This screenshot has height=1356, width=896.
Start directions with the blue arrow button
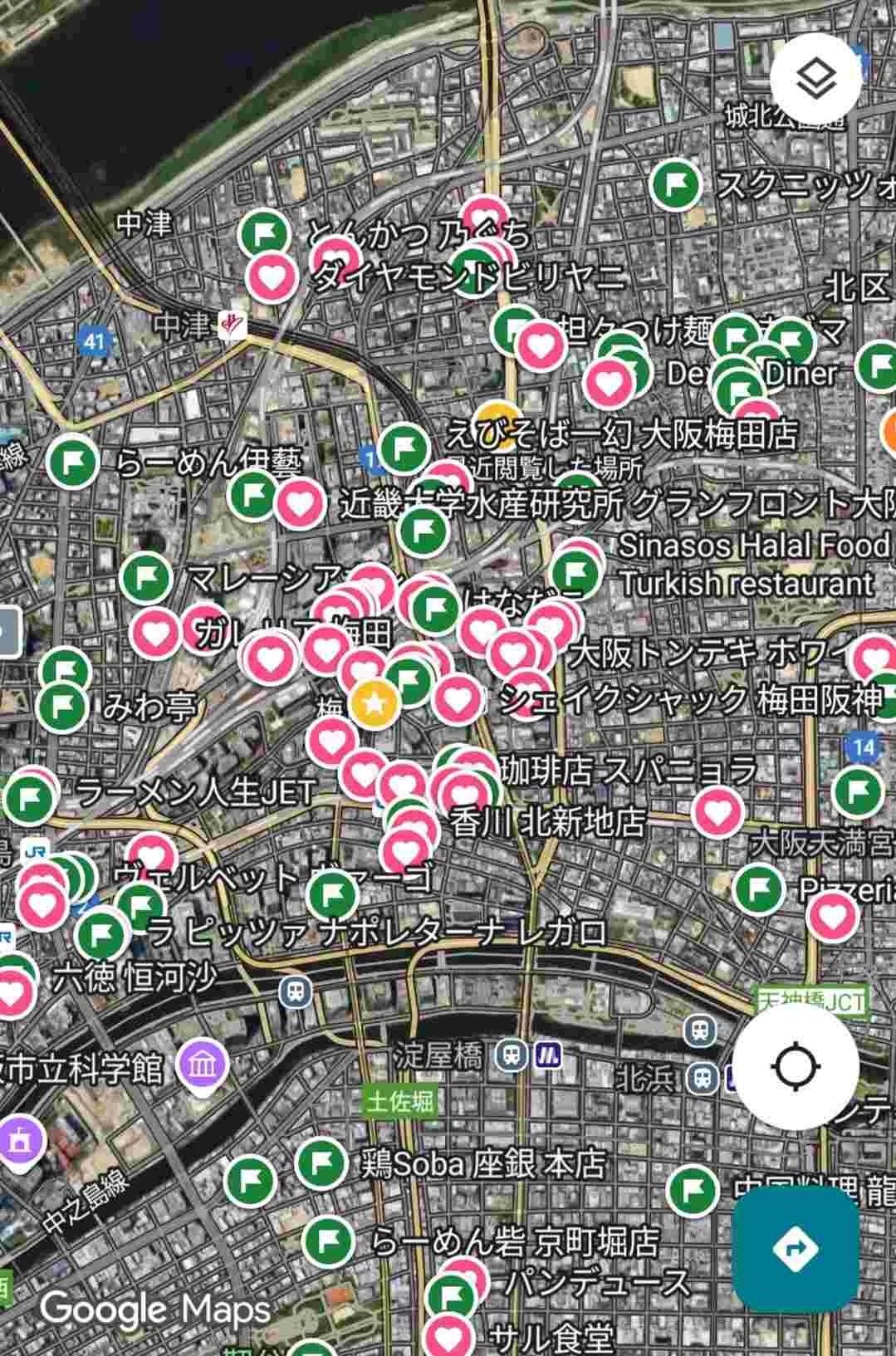pos(795,1248)
